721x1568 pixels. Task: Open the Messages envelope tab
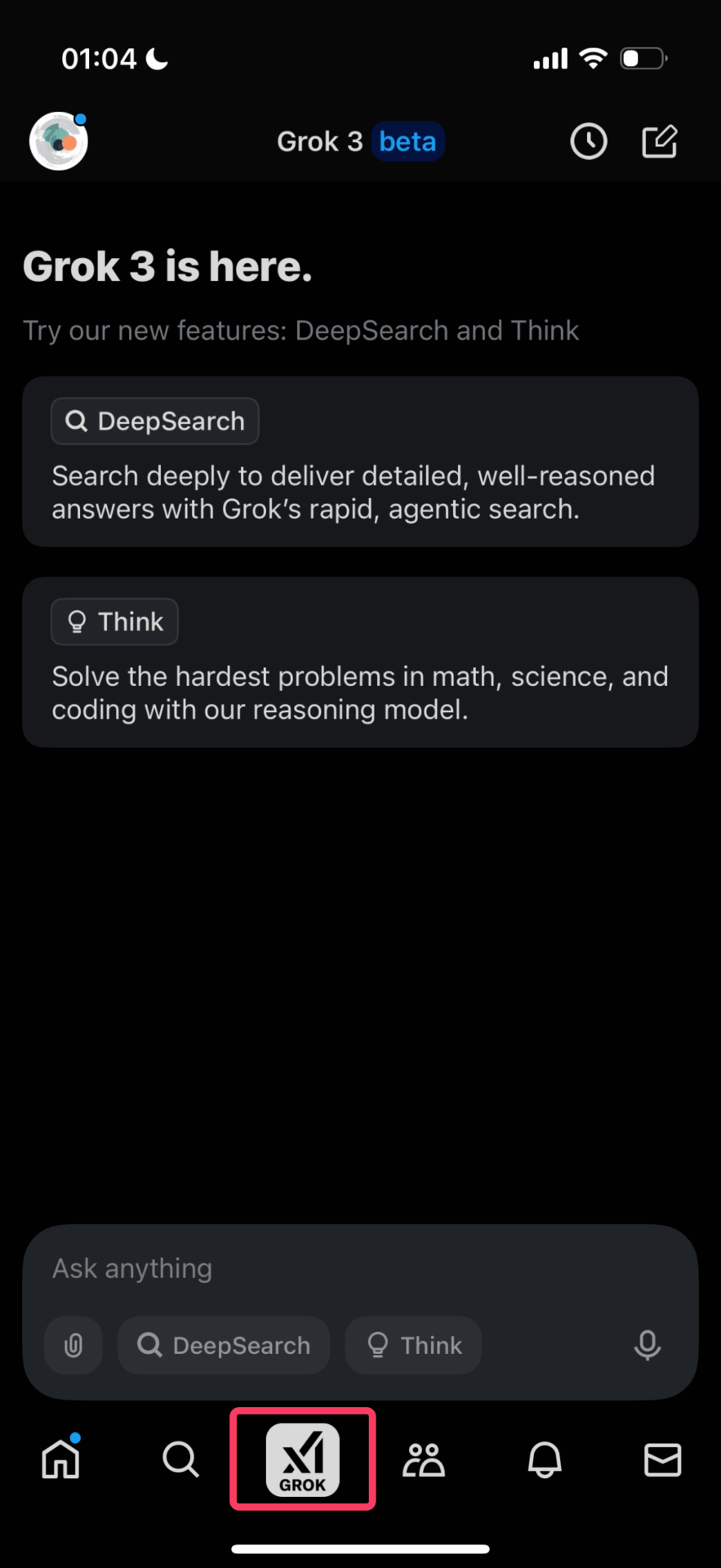pos(662,1459)
